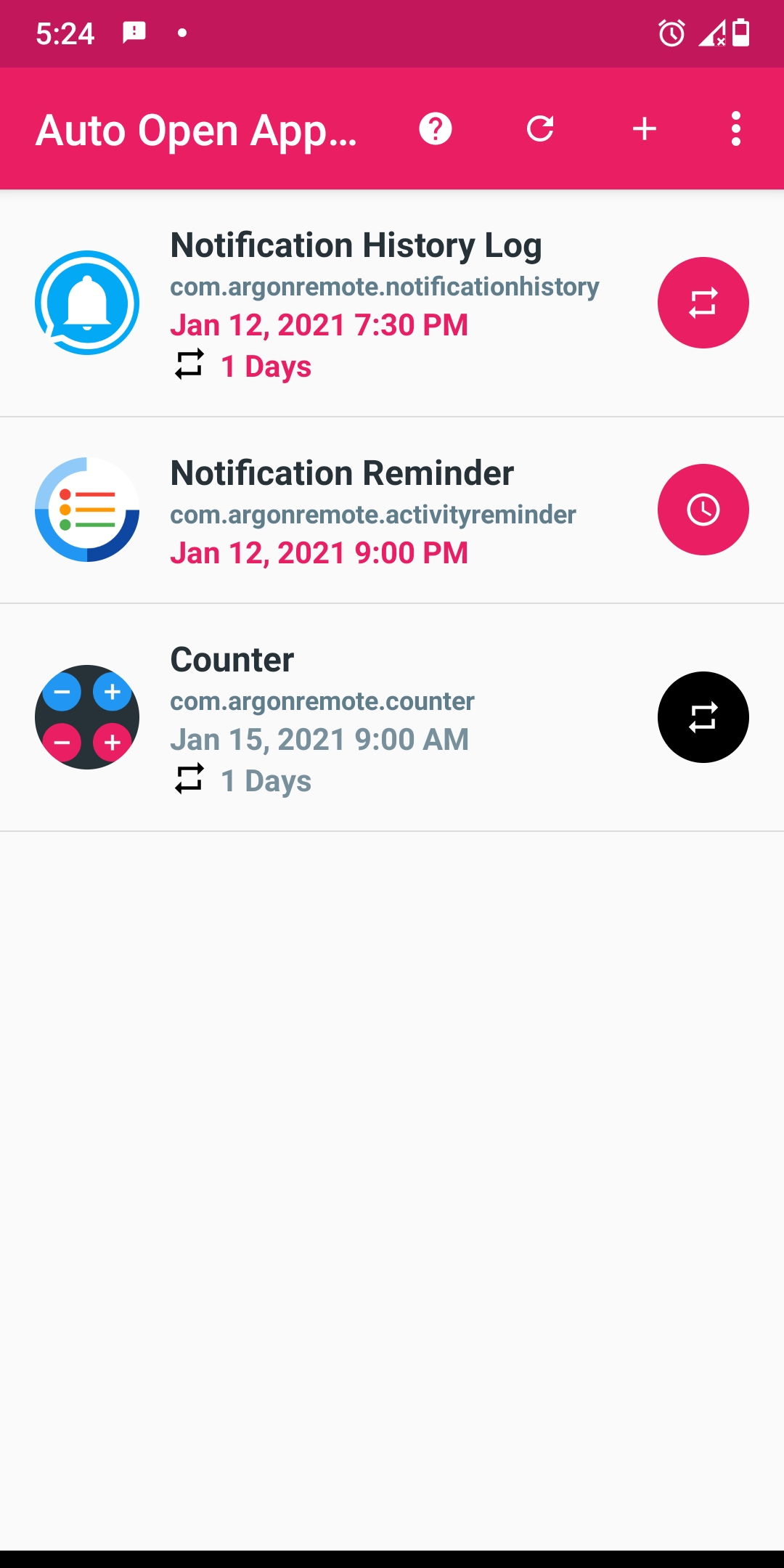784x1568 pixels.
Task: Tap the black repeat icon for Counter
Action: tap(703, 717)
